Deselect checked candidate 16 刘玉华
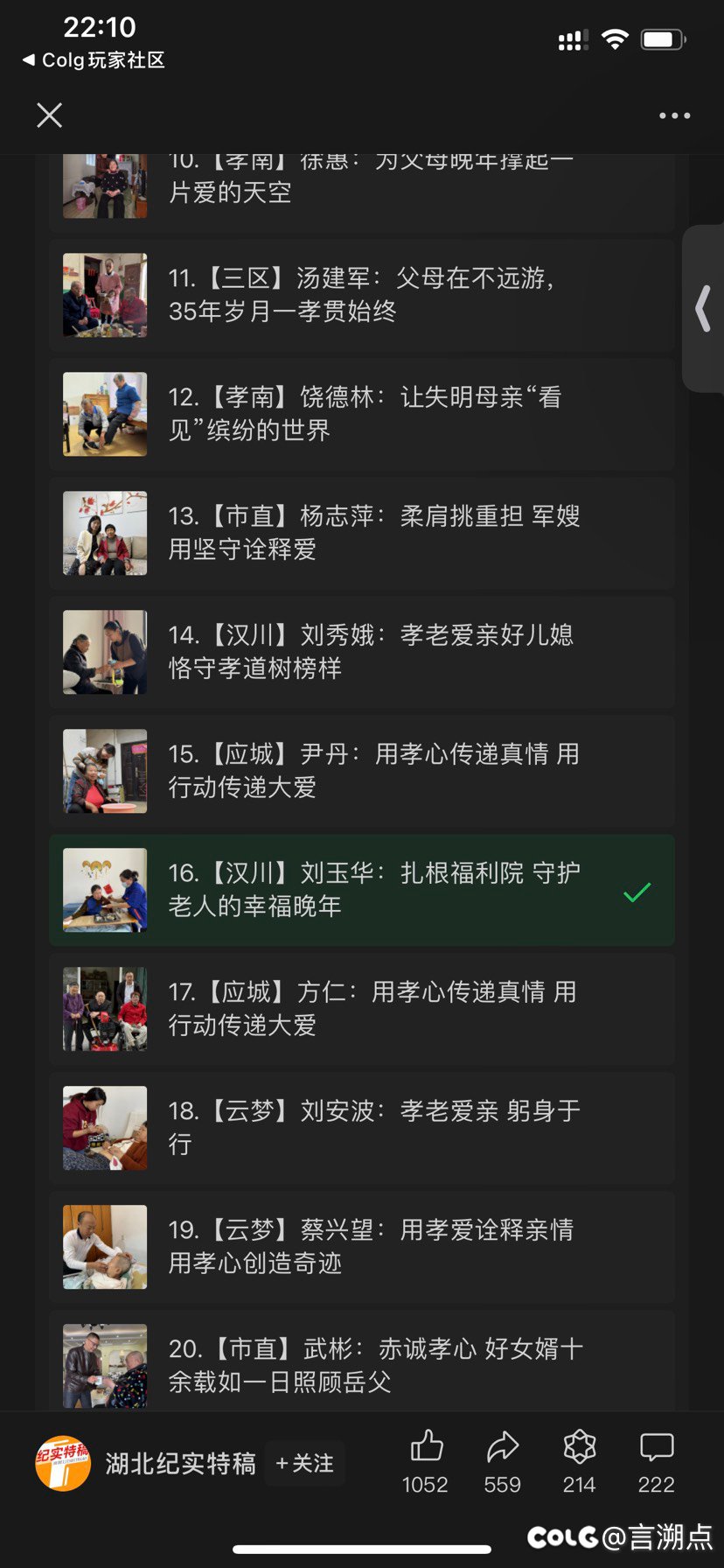724x1568 pixels. (362, 891)
